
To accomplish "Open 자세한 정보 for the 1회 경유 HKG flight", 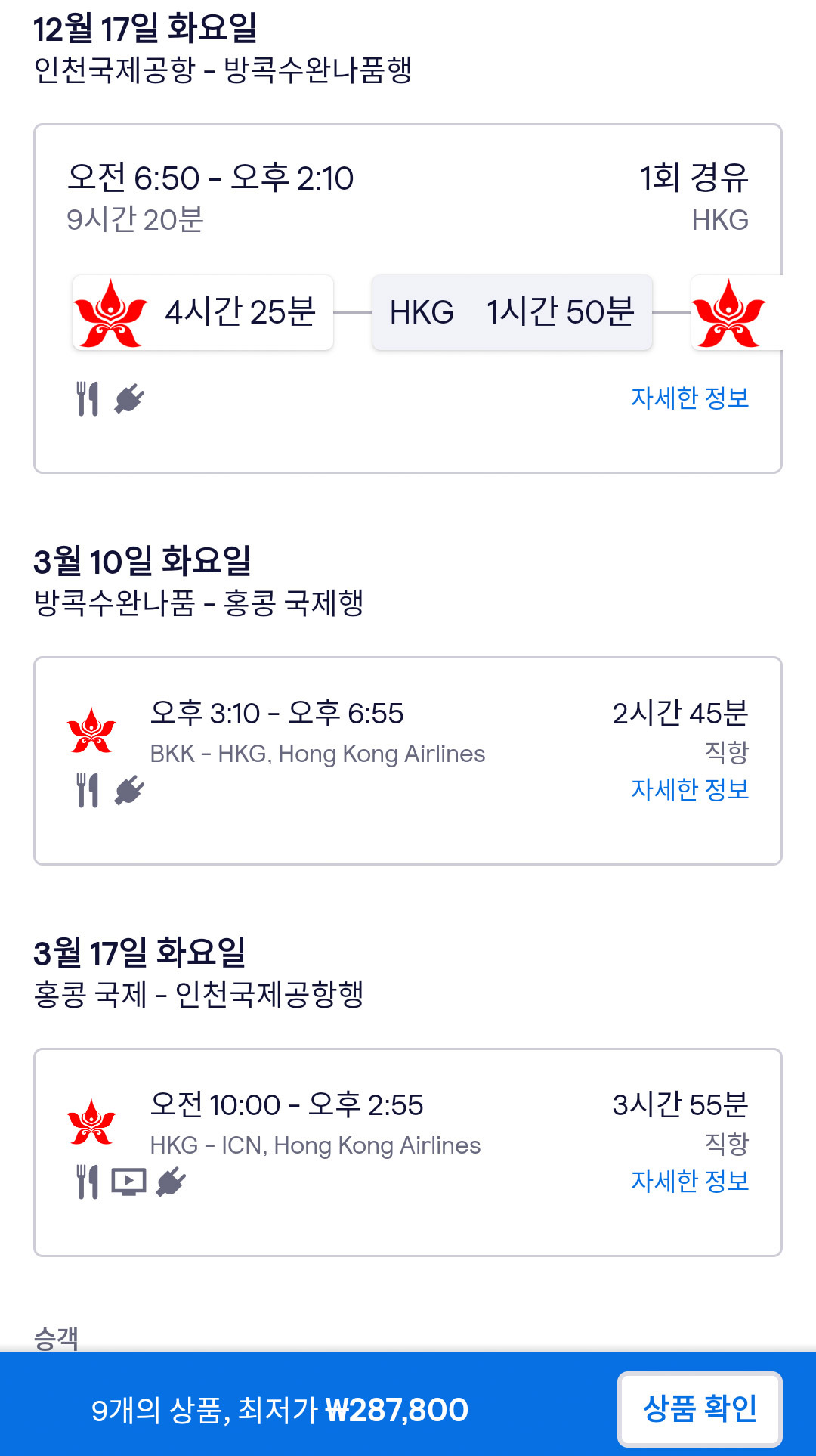I will (x=690, y=398).
